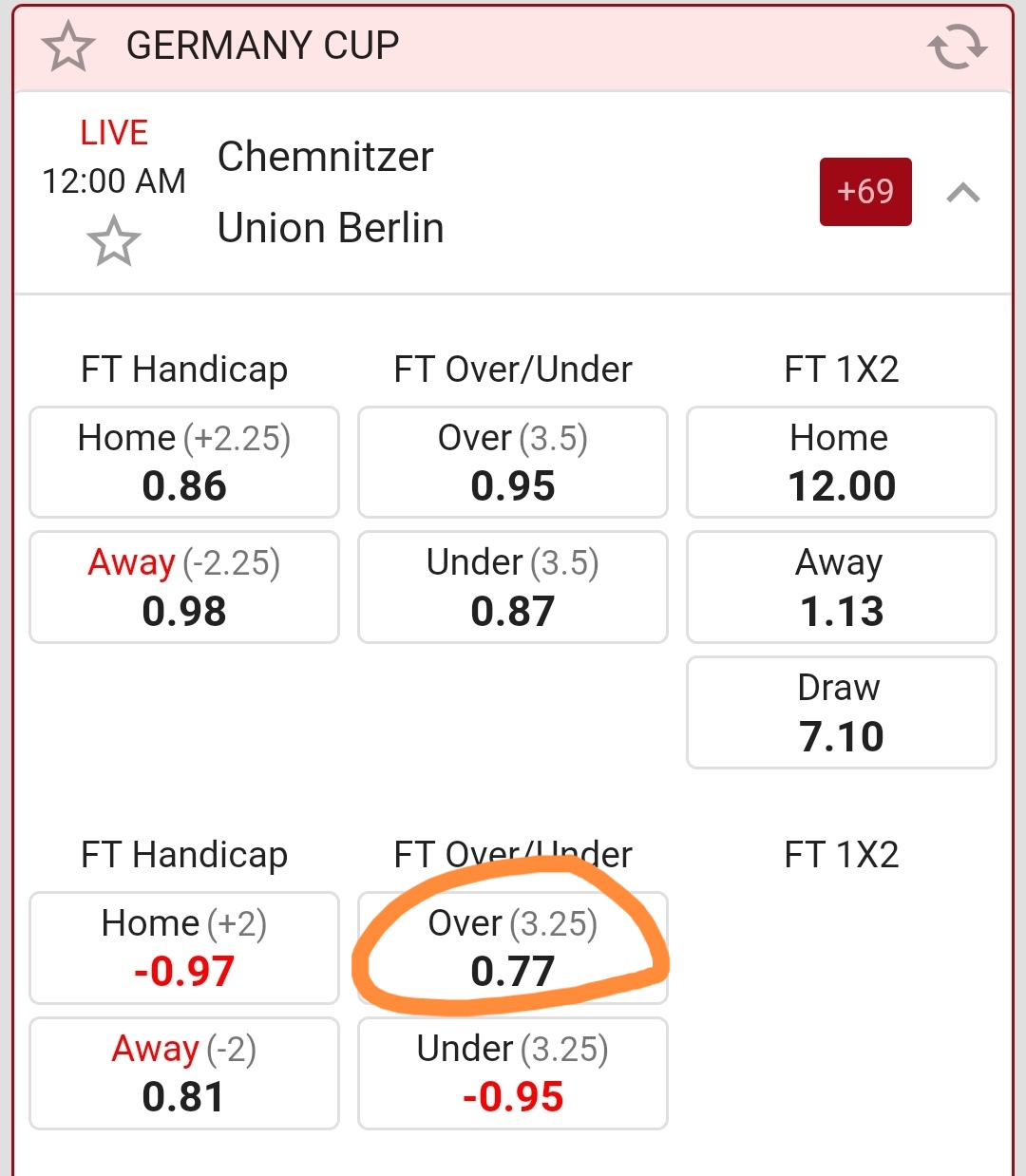This screenshot has height=1176, width=1026.
Task: Refresh the Germany Cup odds
Action: tap(957, 47)
